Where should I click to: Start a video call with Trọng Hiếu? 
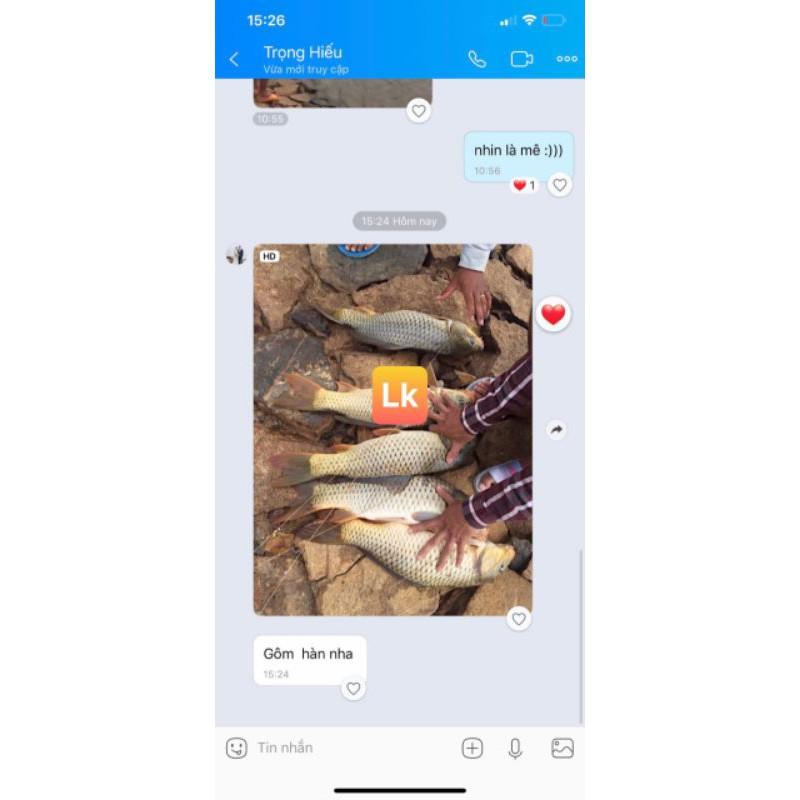[521, 59]
